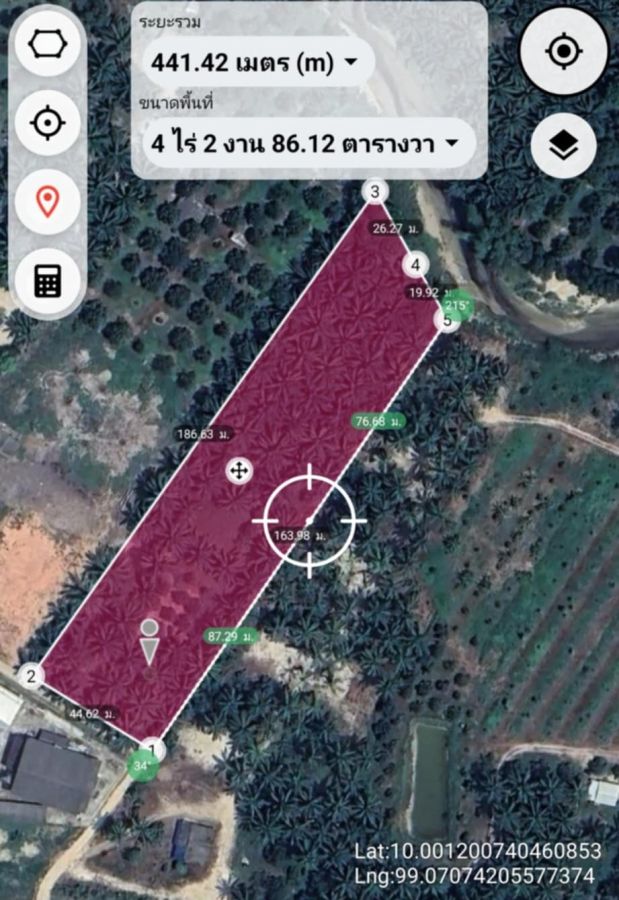
Task: Select boundary point 2
Action: 31,677
